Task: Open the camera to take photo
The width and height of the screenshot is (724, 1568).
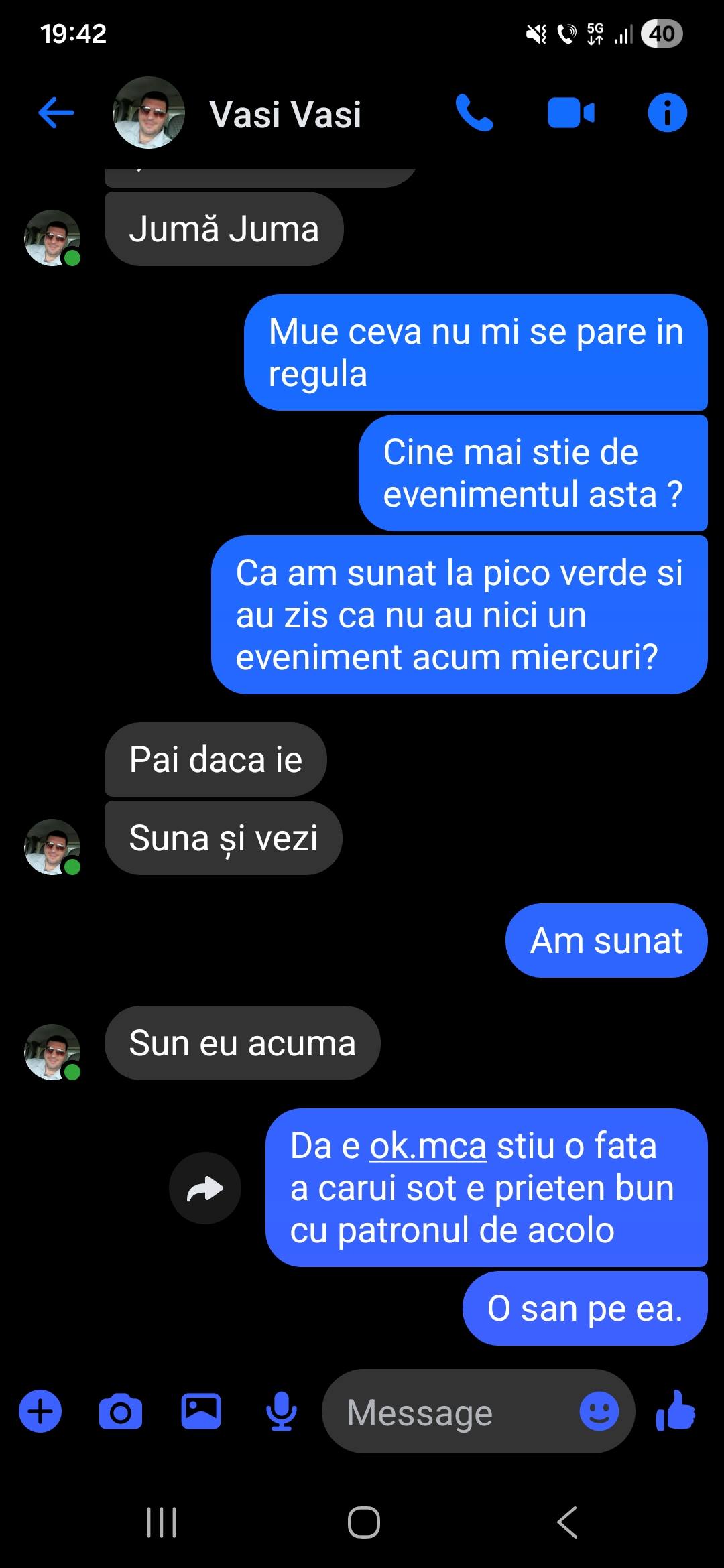Action: pyautogui.click(x=121, y=1412)
